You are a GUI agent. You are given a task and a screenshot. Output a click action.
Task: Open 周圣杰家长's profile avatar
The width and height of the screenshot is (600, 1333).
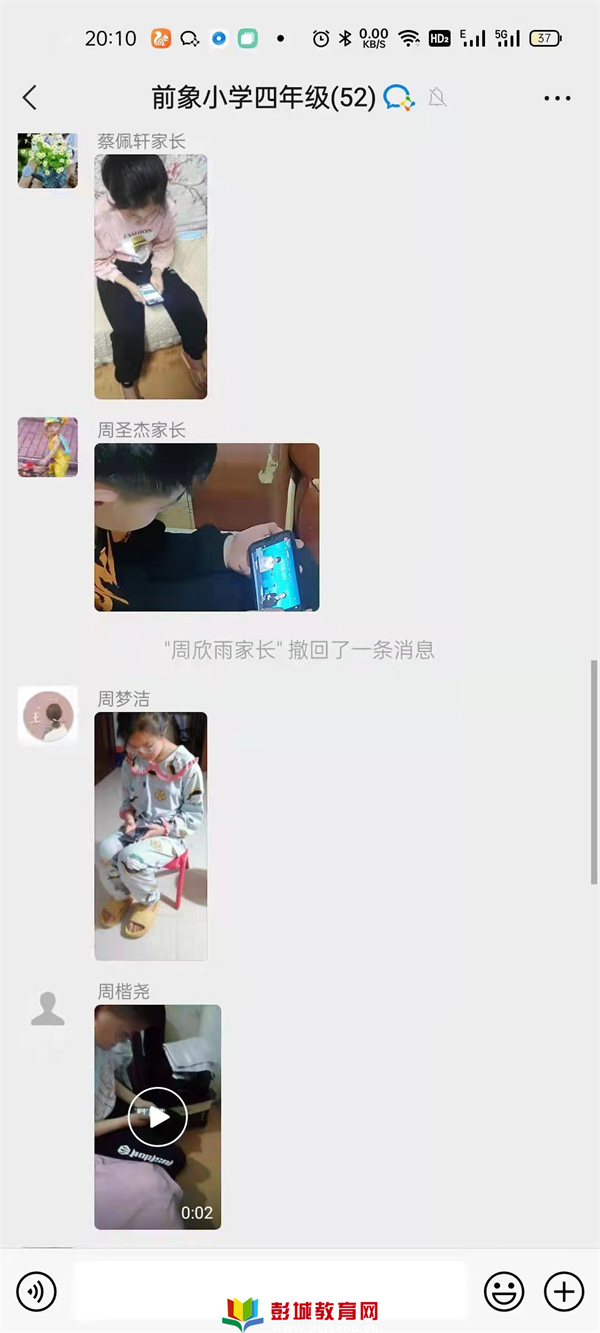[48, 447]
